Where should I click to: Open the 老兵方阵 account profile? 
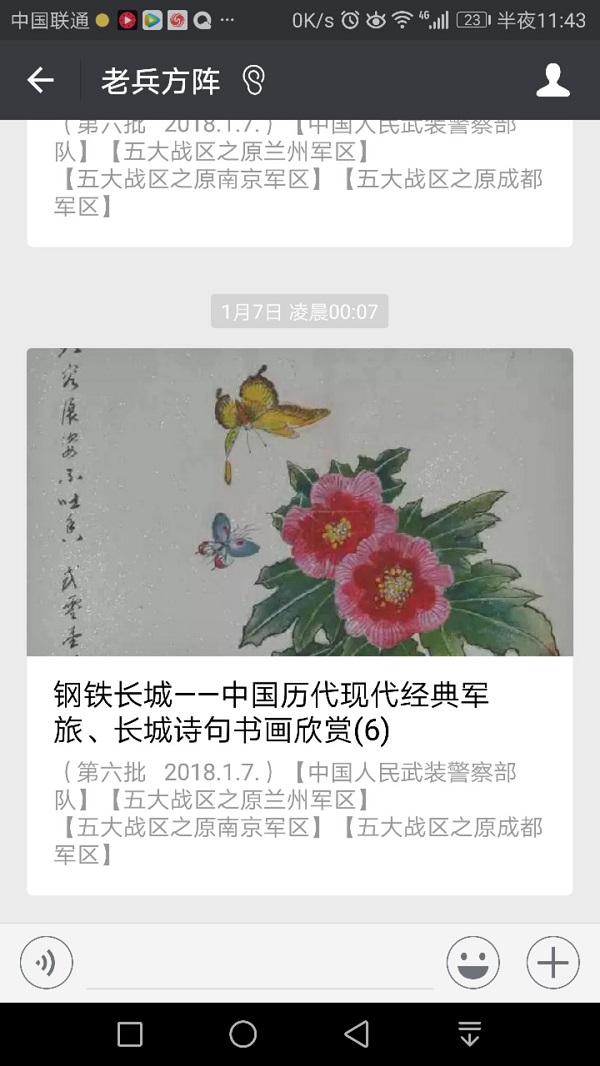(x=552, y=81)
